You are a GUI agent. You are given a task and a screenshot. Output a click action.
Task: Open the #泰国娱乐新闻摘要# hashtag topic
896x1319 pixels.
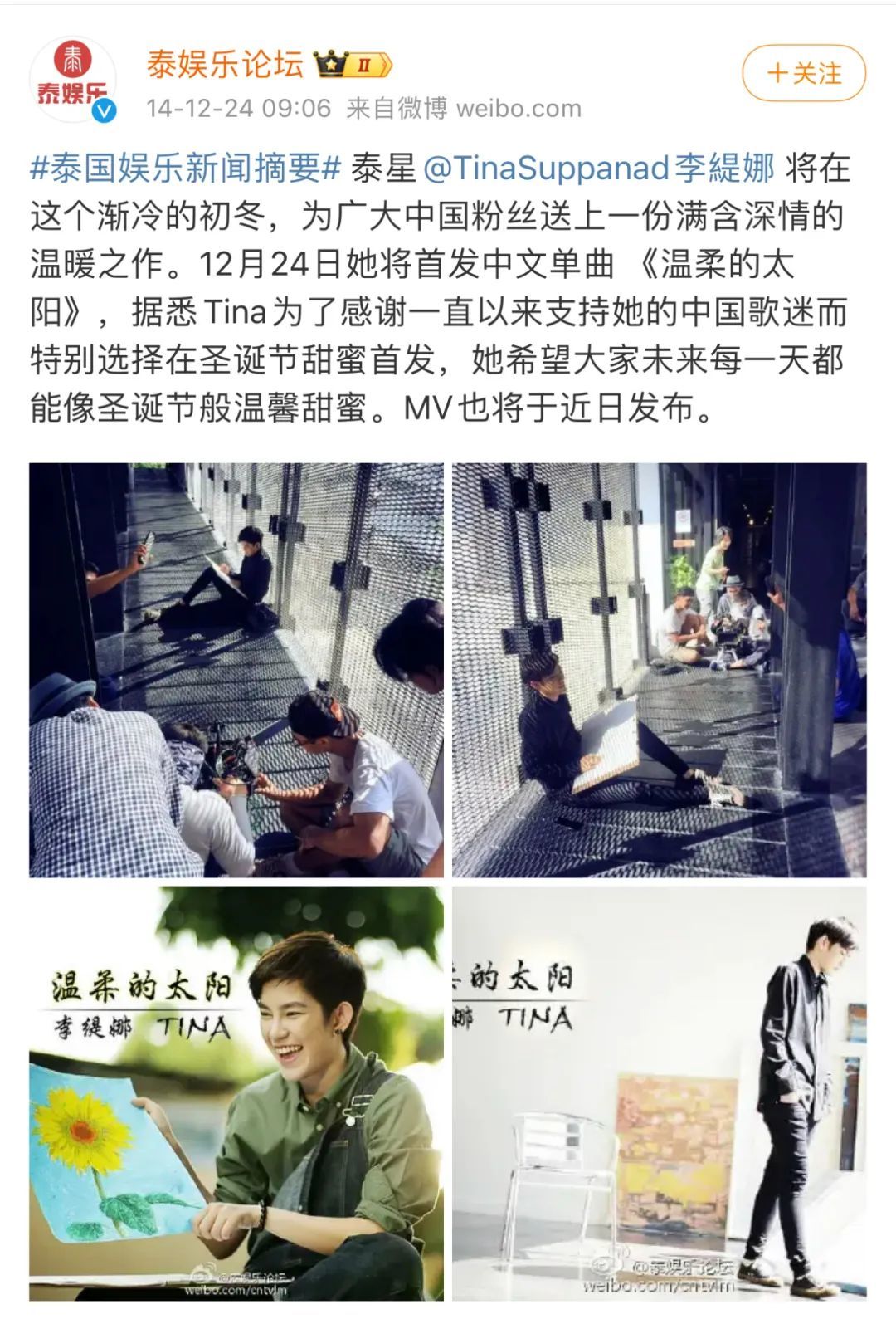186,169
